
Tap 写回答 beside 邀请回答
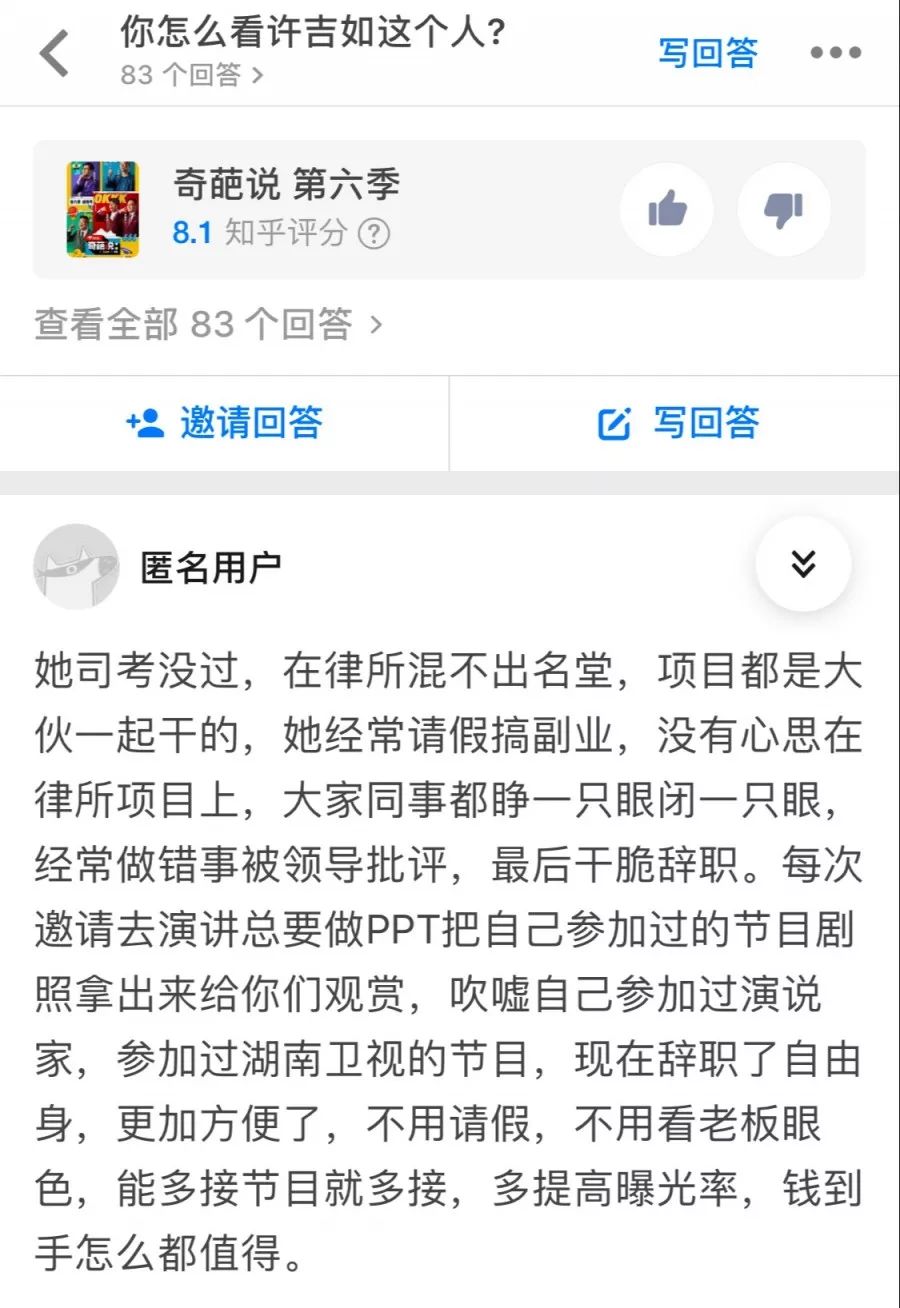tap(678, 423)
